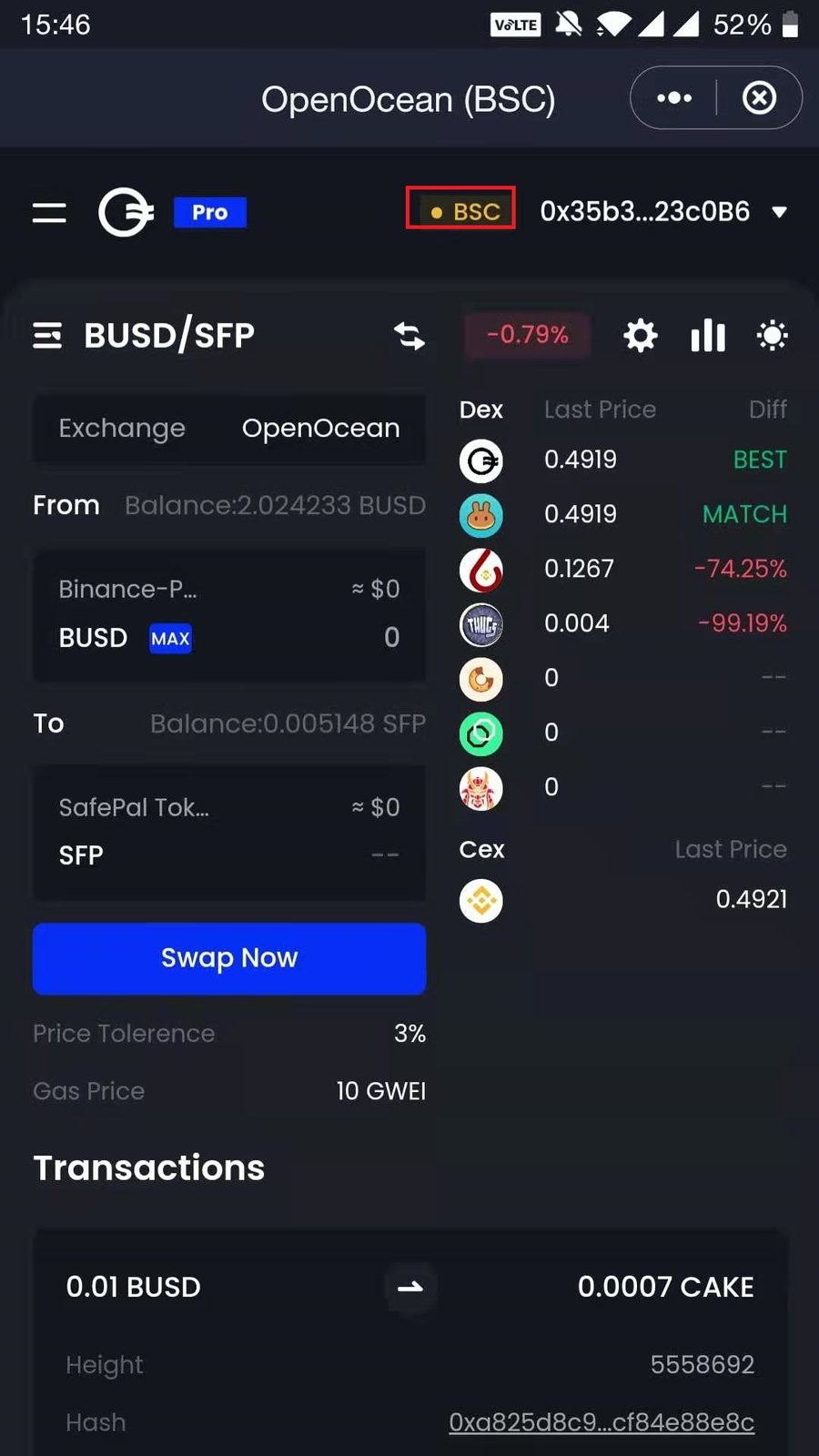The height and width of the screenshot is (1456, 819).
Task: Open swap settings gear
Action: click(641, 336)
